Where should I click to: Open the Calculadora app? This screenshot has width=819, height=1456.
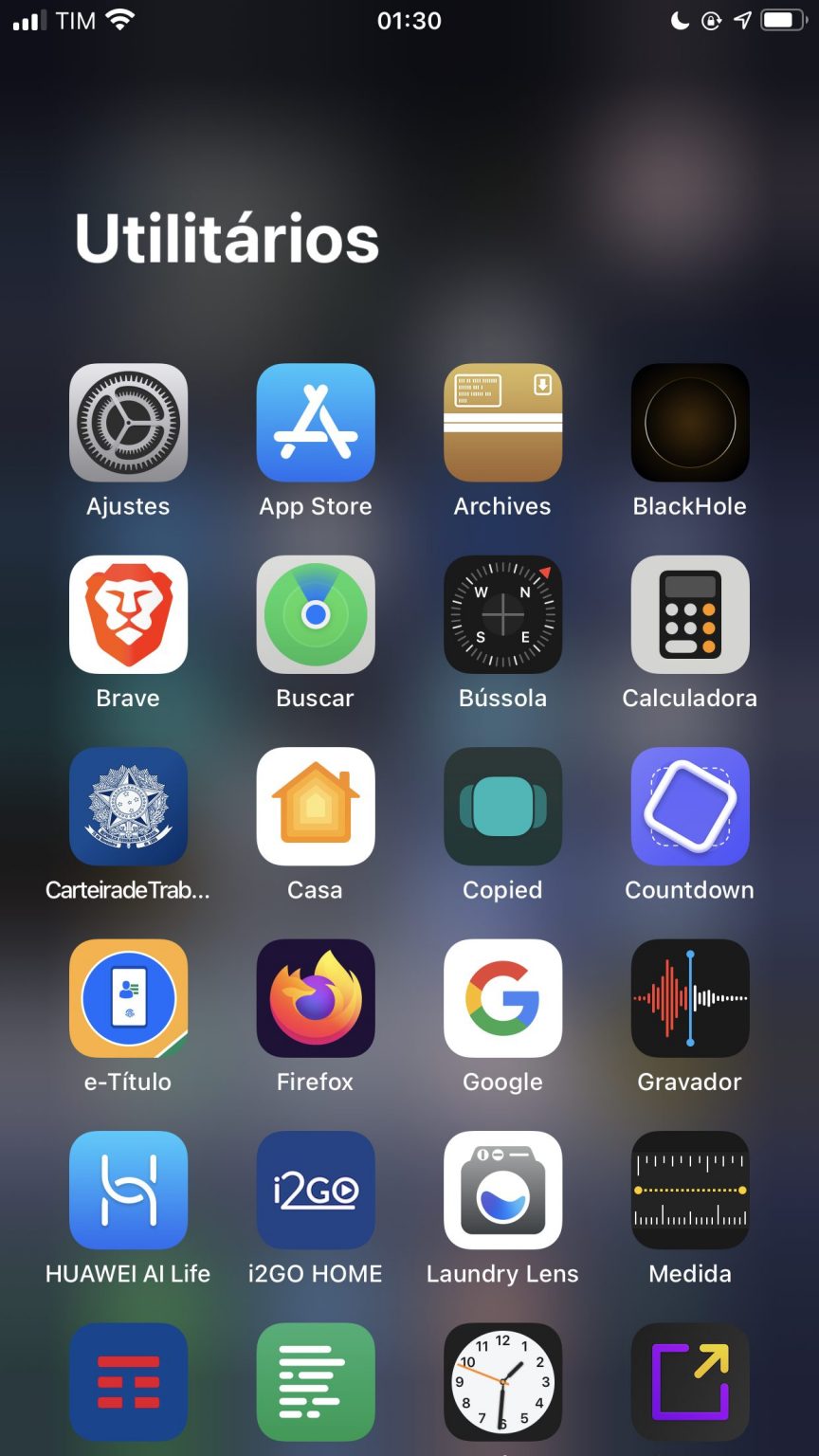coord(689,614)
